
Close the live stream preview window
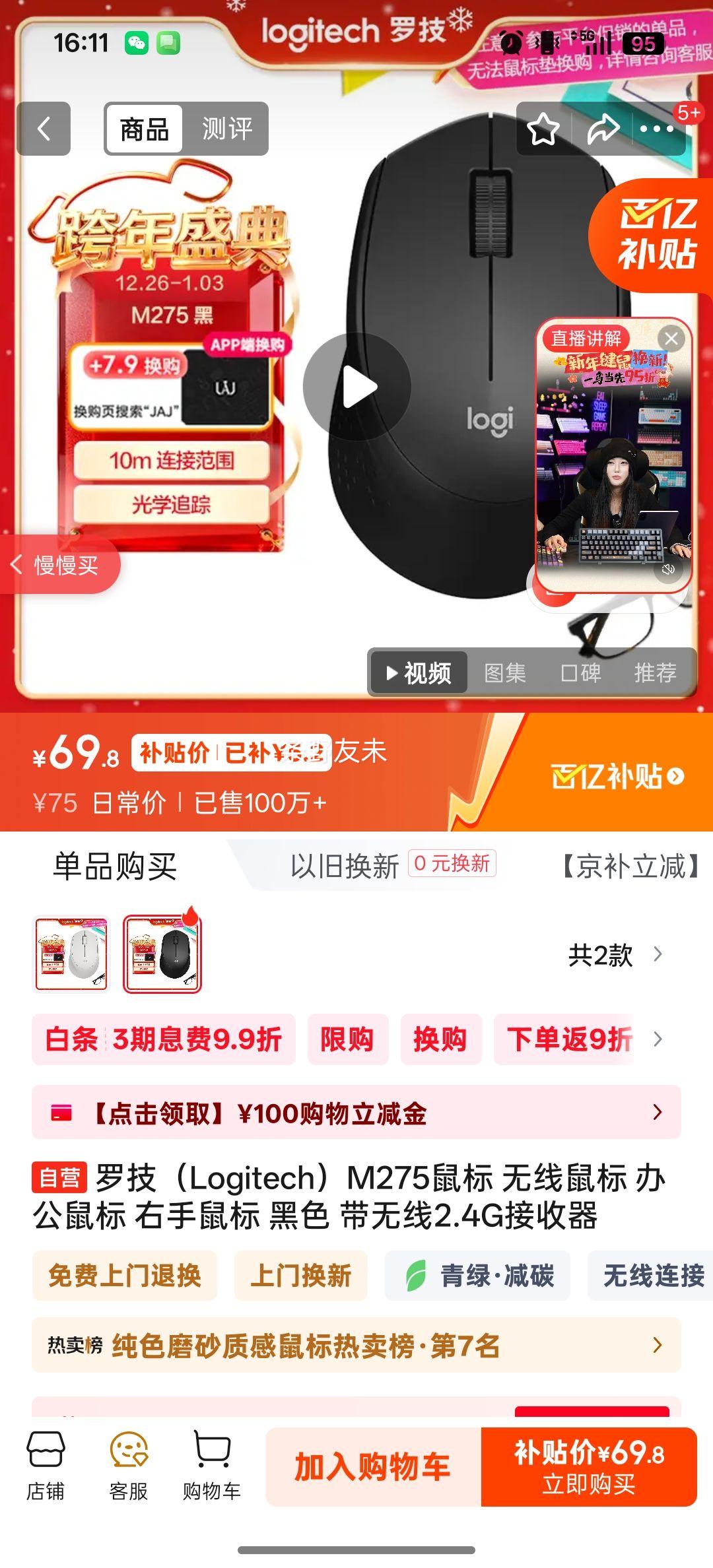[x=671, y=339]
